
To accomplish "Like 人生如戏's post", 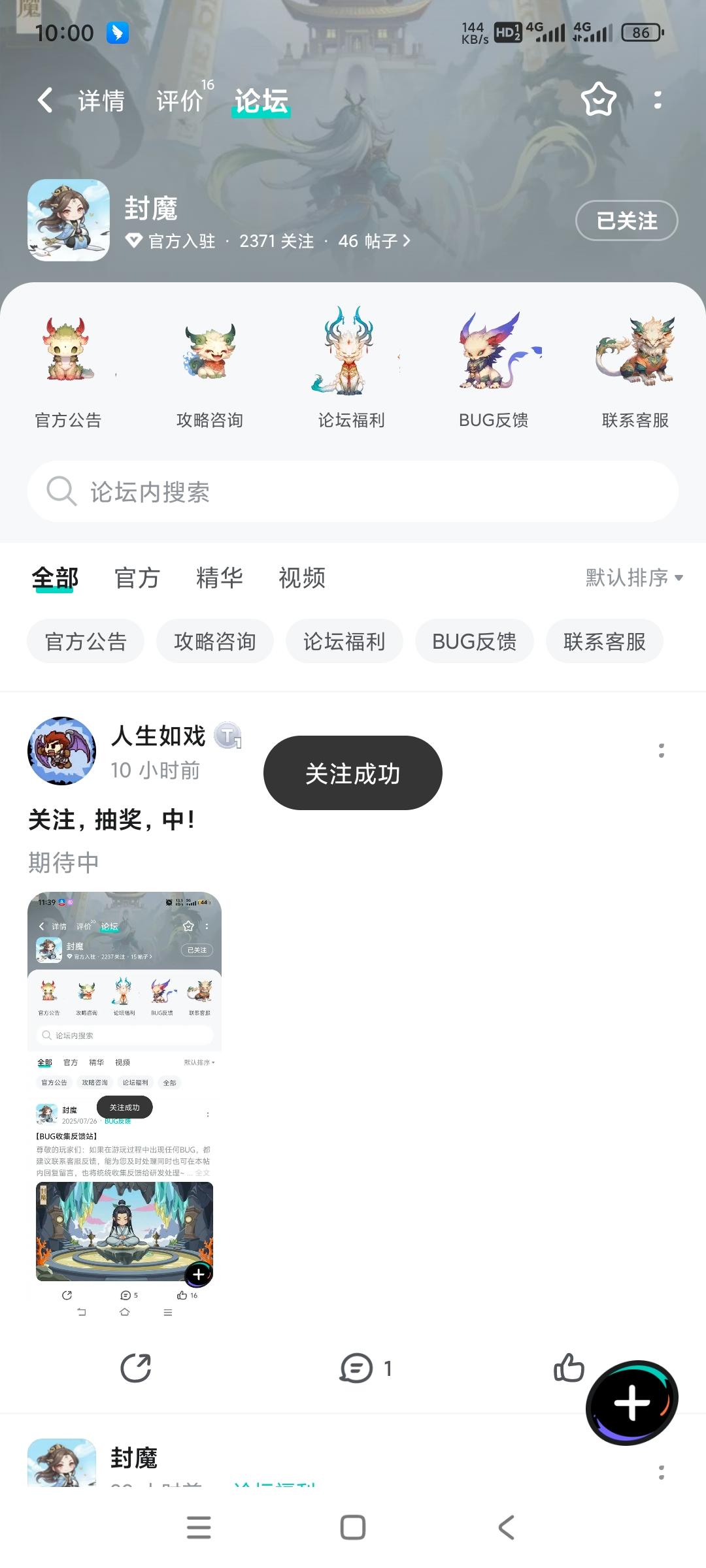I will [568, 1367].
